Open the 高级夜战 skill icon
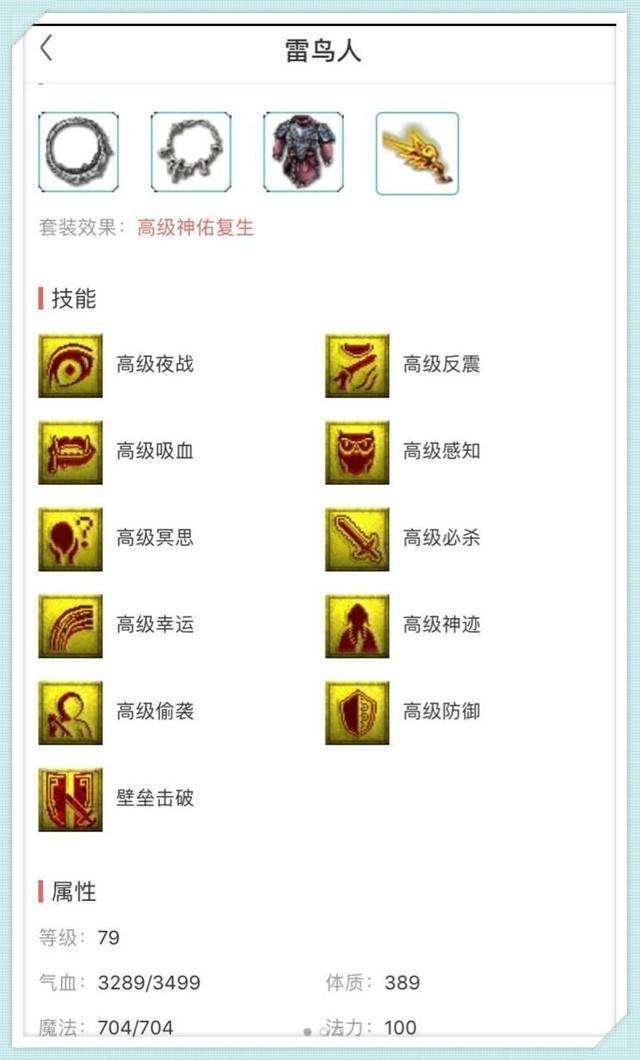640x1060 pixels. [x=70, y=366]
